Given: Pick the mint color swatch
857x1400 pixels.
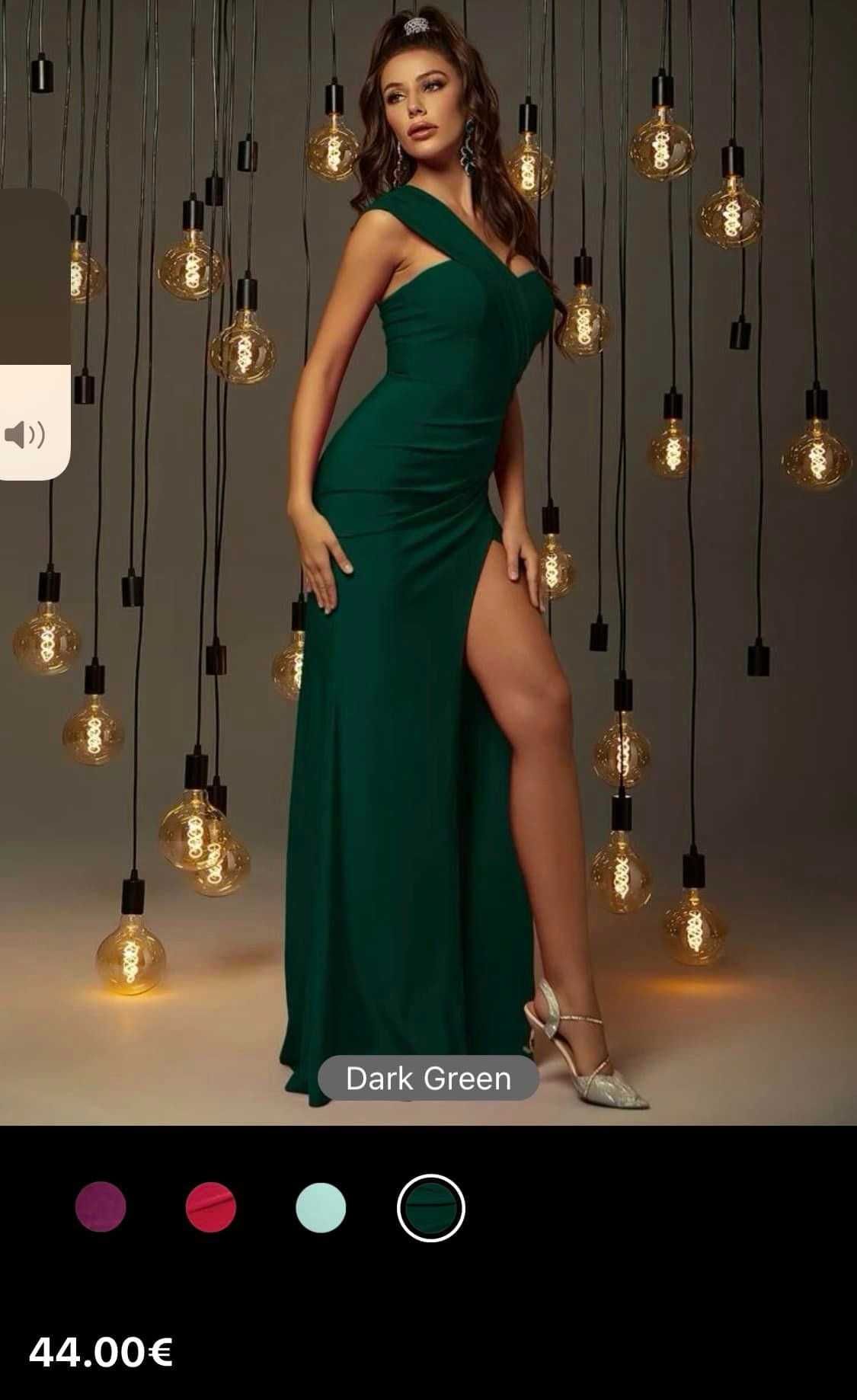Looking at the screenshot, I should click(321, 1207).
